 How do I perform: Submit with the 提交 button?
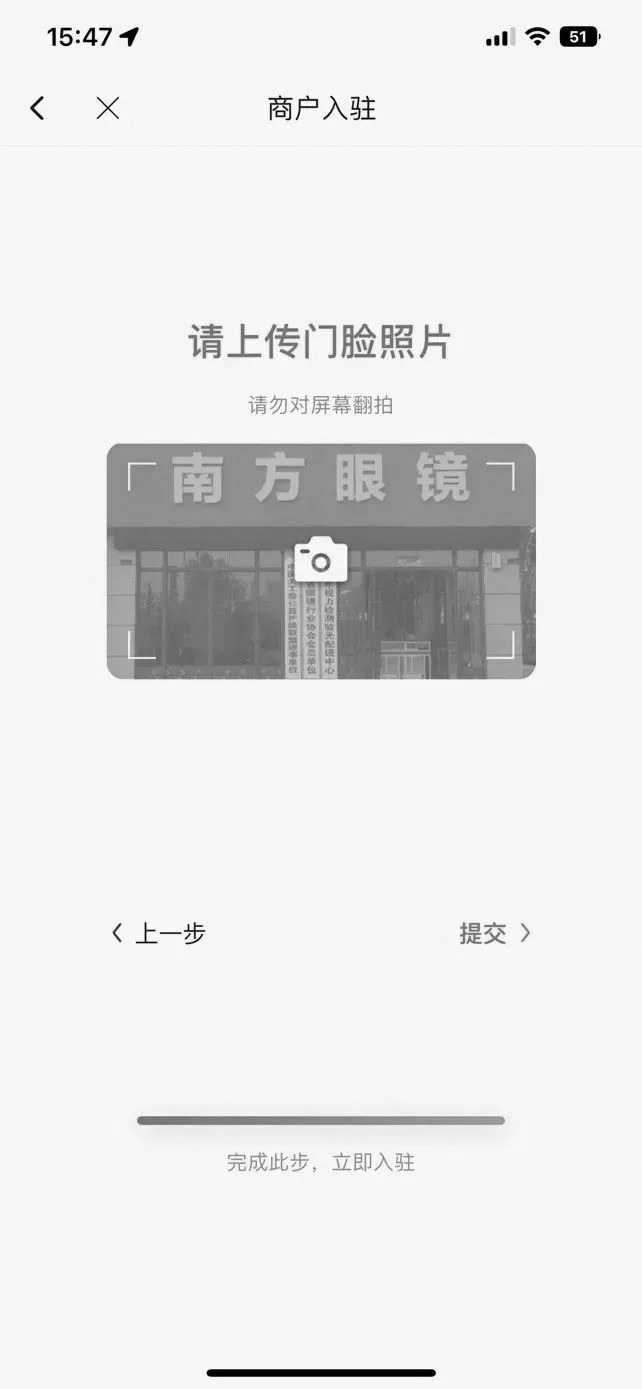point(495,933)
